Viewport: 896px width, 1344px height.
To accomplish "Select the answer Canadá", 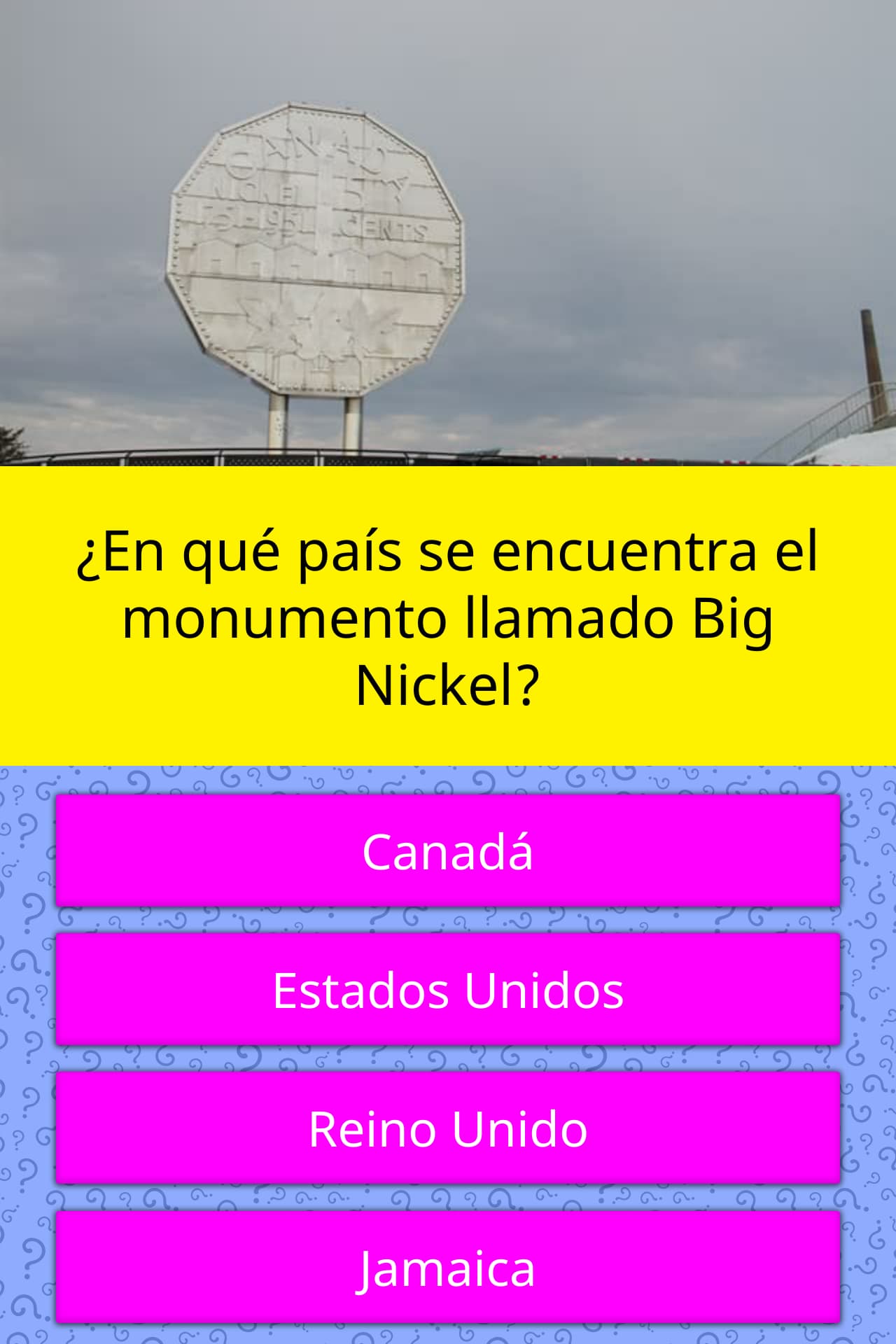I will pyautogui.click(x=448, y=851).
